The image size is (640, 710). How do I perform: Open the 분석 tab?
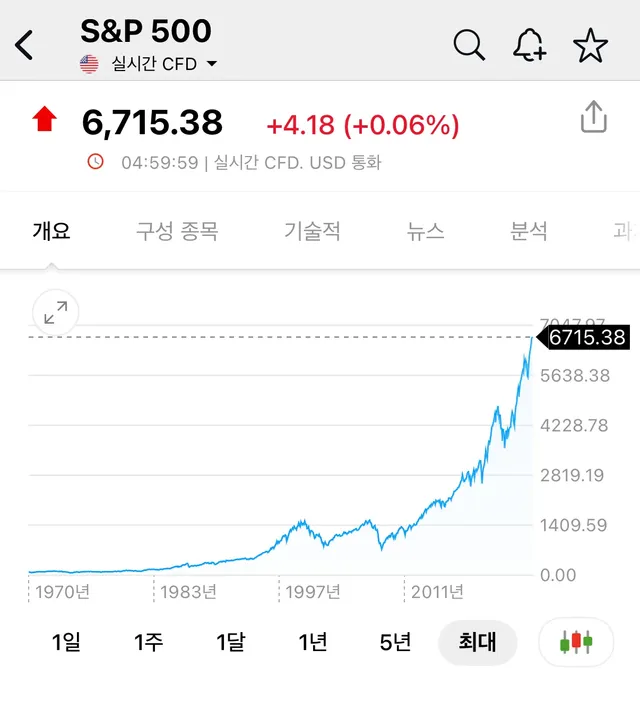click(529, 232)
